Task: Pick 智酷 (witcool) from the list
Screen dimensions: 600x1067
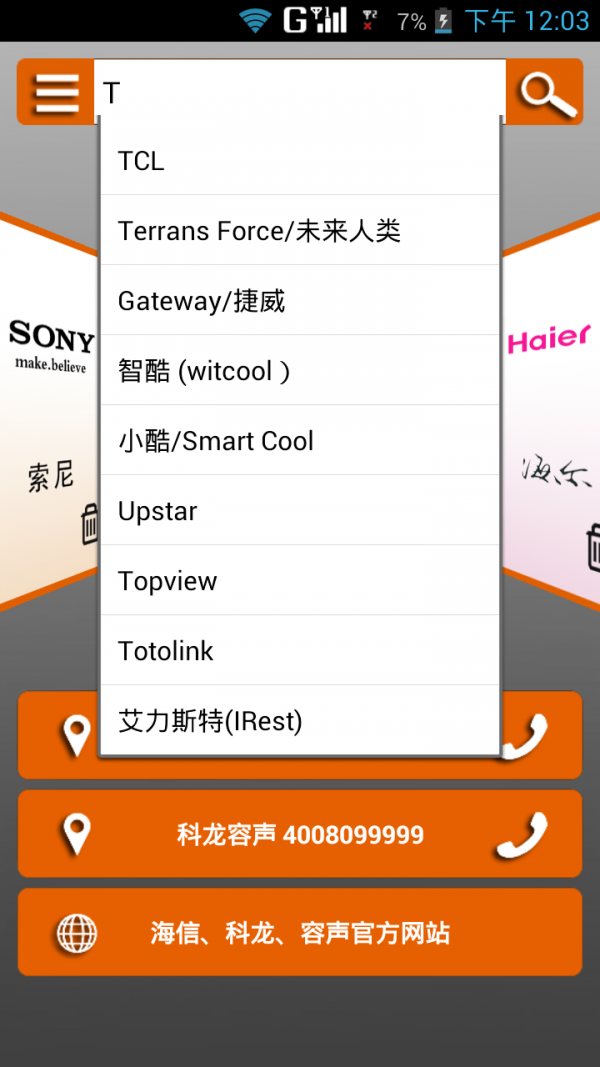Action: [x=300, y=371]
